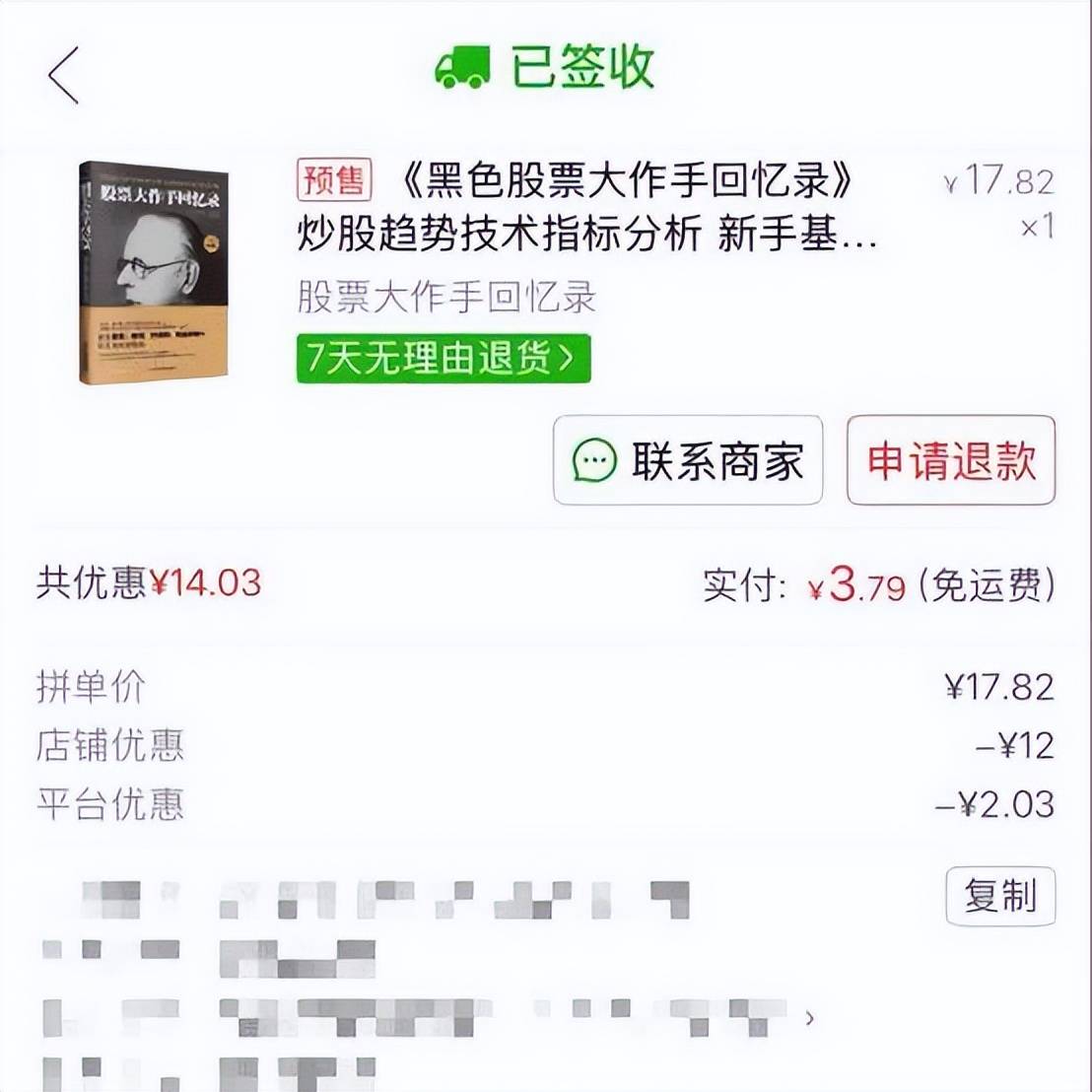Open the 7天无理由退货 return policy tag
Screen dimensions: 1092x1092
(x=443, y=359)
